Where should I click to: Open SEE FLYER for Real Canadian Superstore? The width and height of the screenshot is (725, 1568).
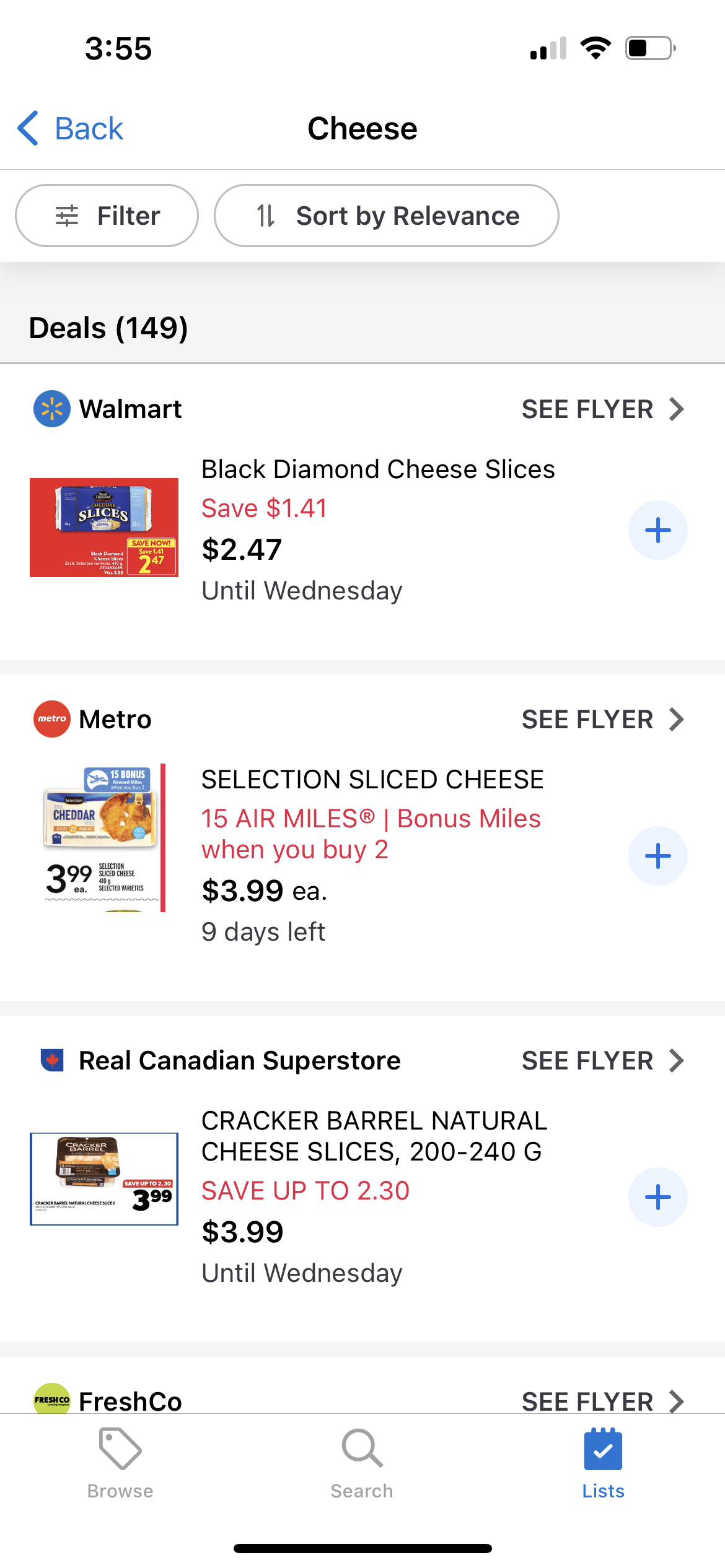tap(587, 1060)
